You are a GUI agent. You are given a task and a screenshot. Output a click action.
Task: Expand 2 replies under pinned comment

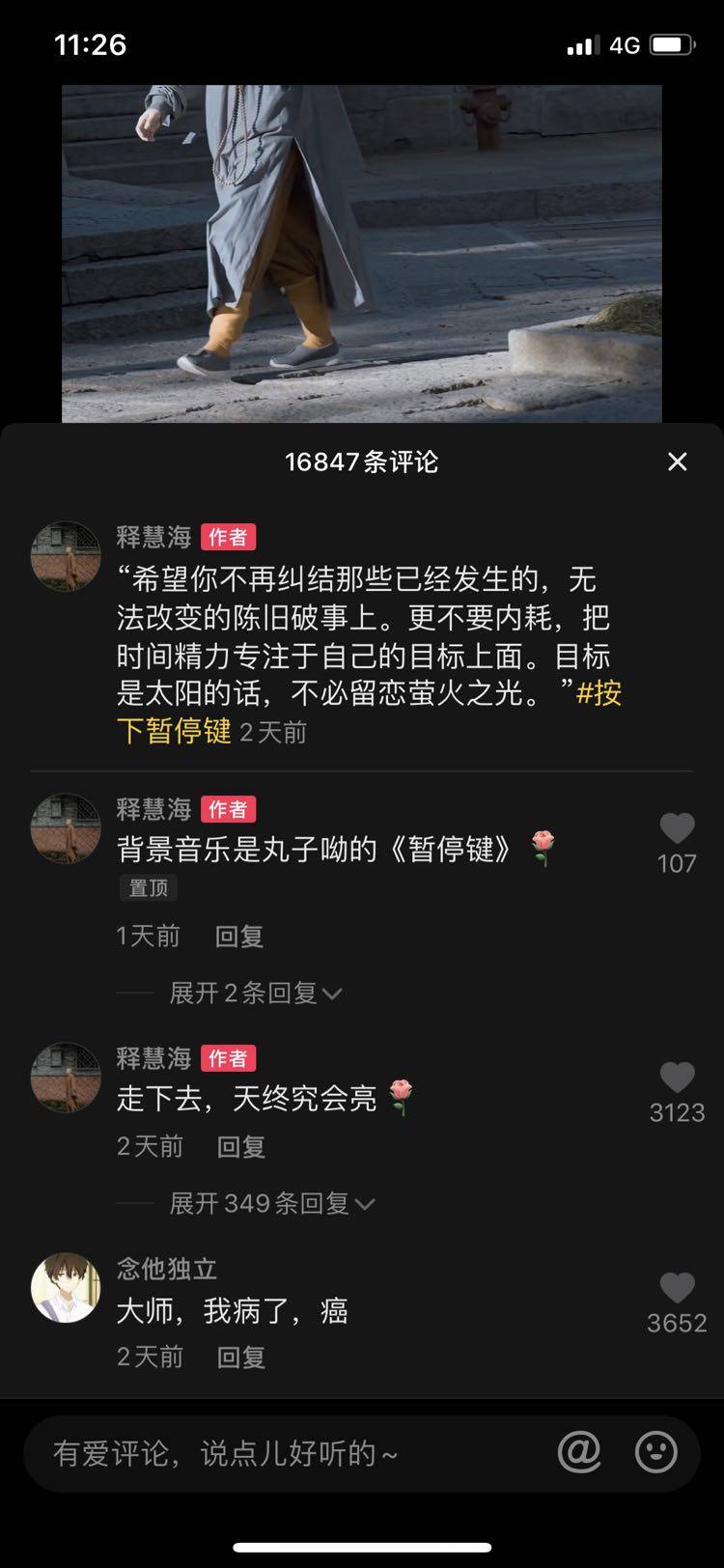[x=255, y=993]
